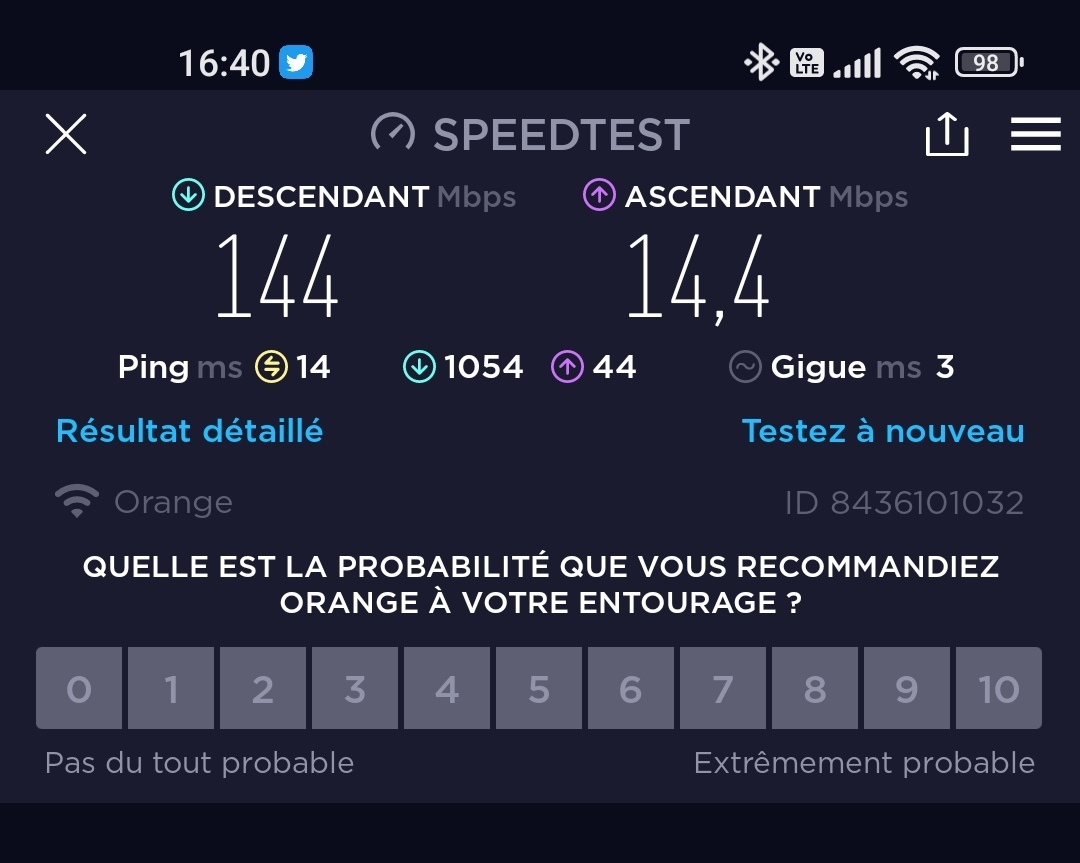
Task: Open Résultat détaillé
Action: pos(190,431)
